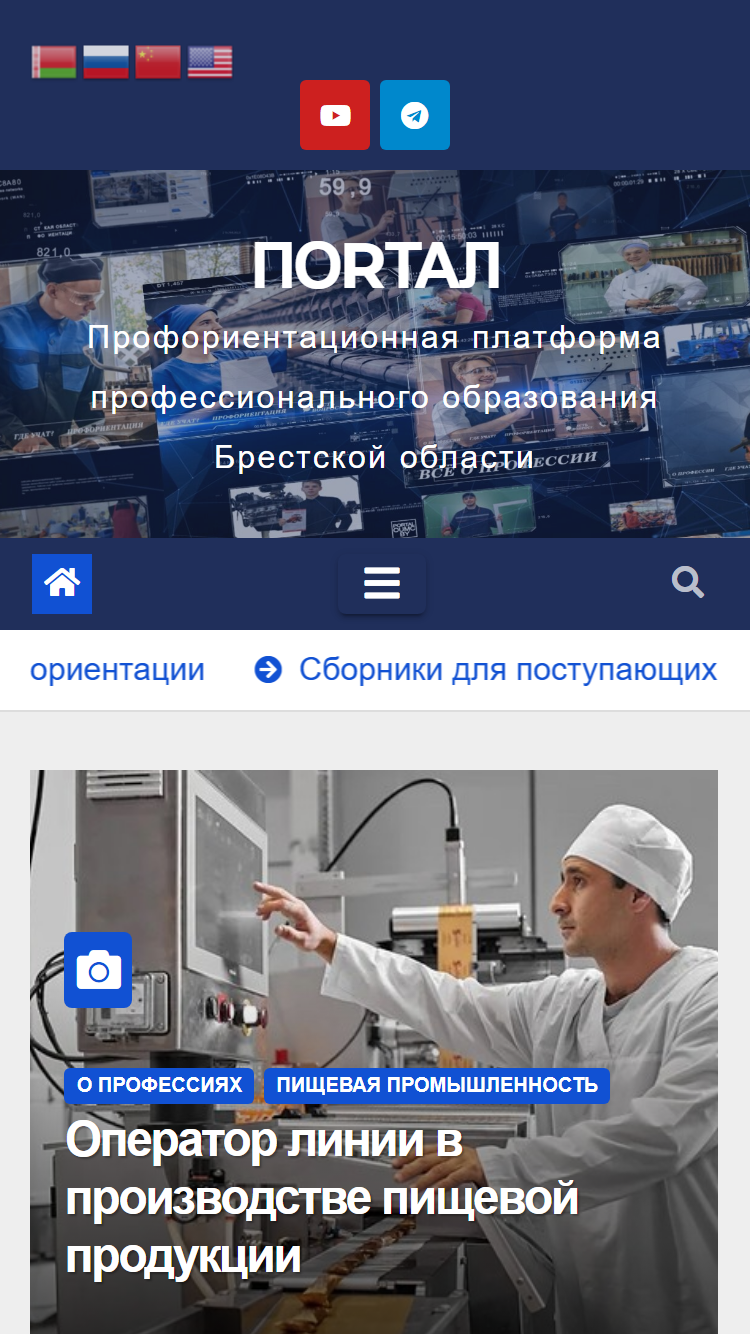The height and width of the screenshot is (1334, 750).
Task: Open the hamburger navigation menu
Action: [x=382, y=584]
